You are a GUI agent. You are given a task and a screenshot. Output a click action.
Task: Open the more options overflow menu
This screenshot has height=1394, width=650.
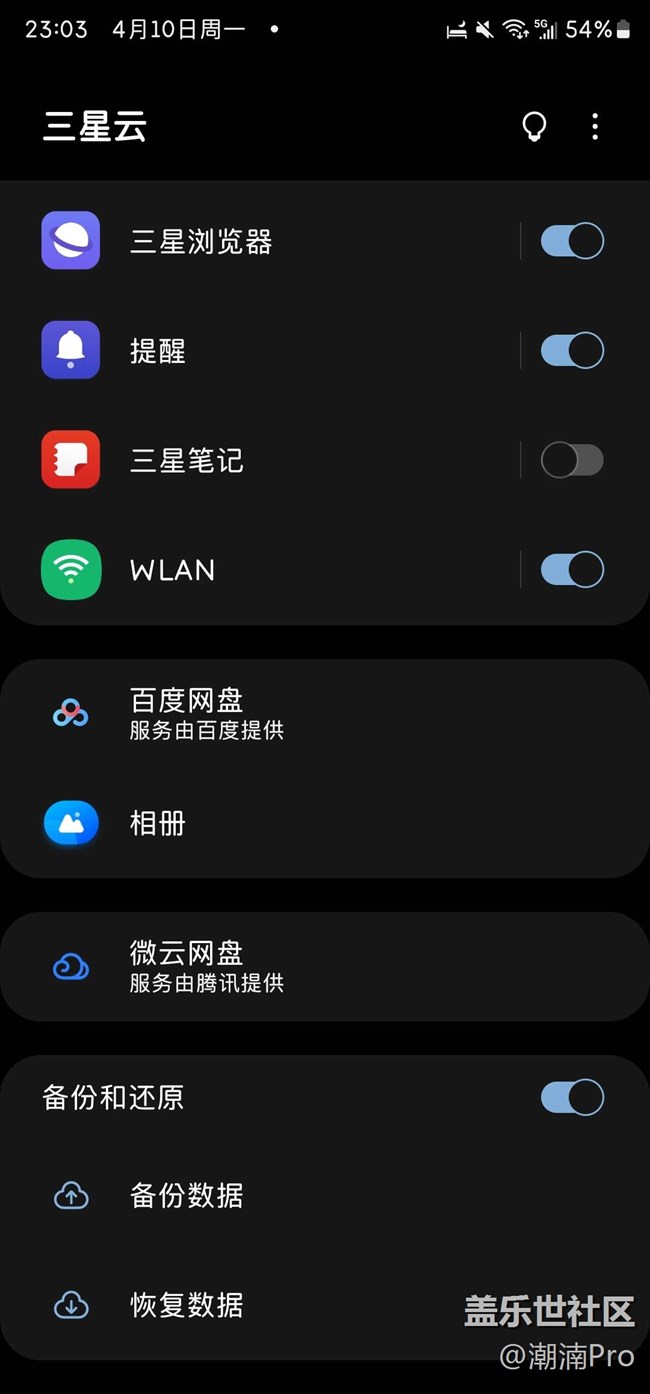coord(595,127)
